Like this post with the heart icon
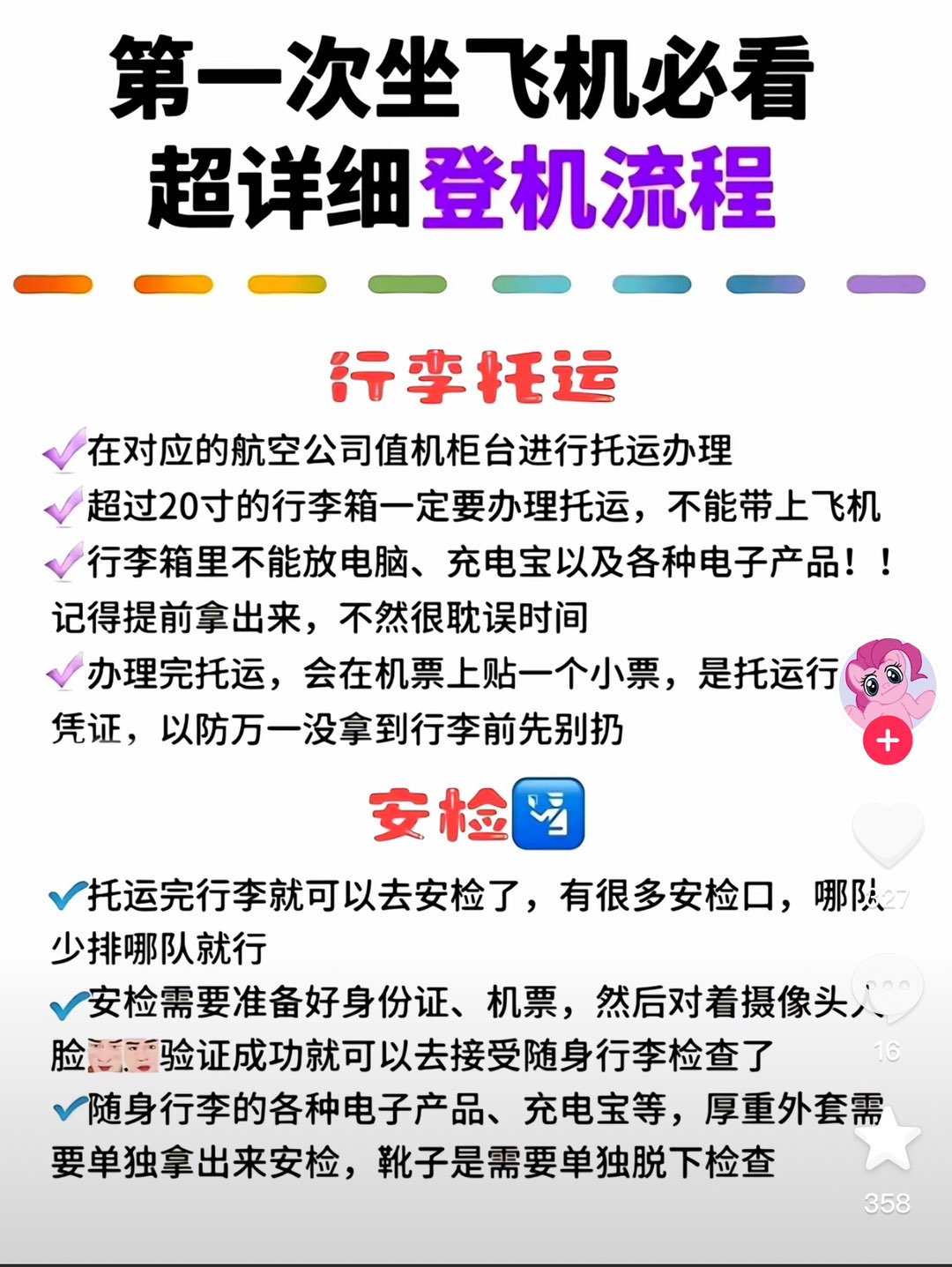Viewport: 952px width, 1267px height. coord(887,836)
